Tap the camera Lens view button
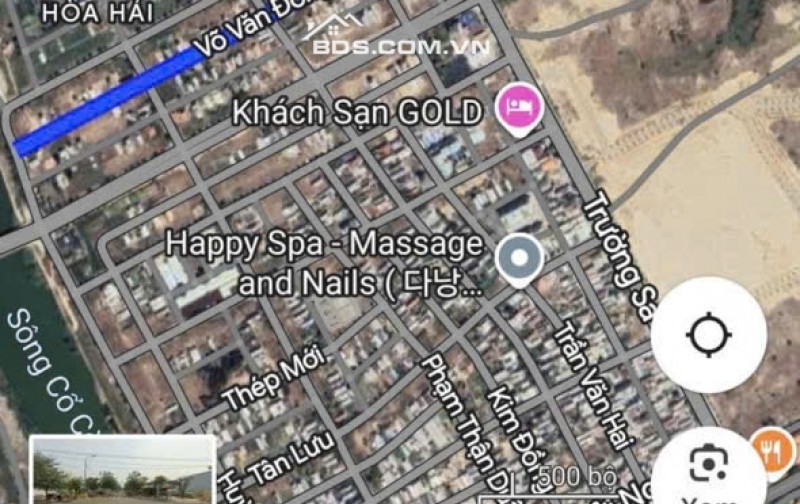Viewport: 800px width, 504px height. [710, 465]
